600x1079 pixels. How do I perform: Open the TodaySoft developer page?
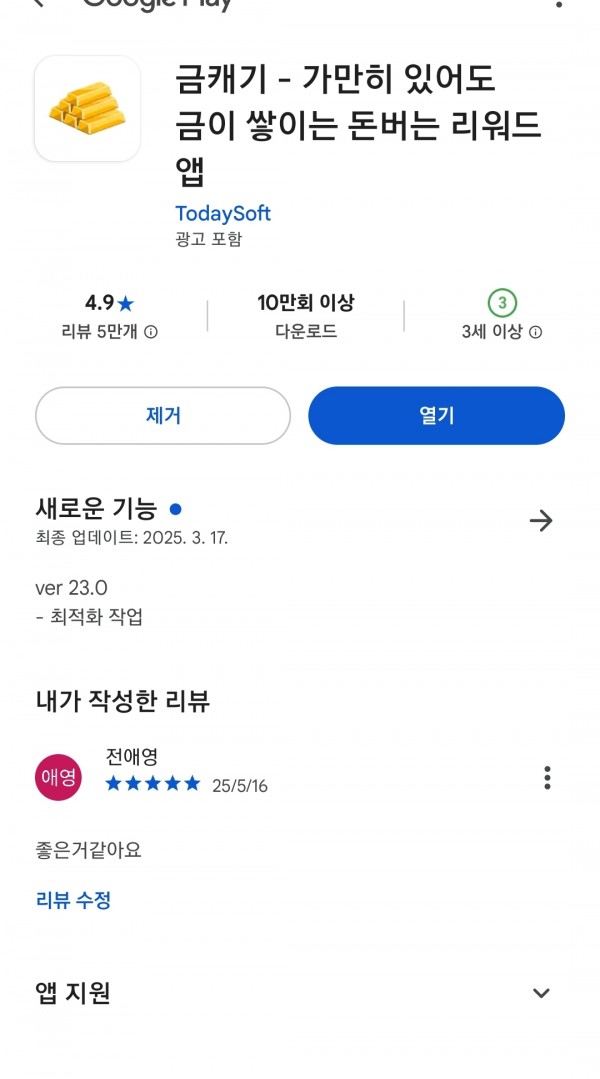(223, 213)
